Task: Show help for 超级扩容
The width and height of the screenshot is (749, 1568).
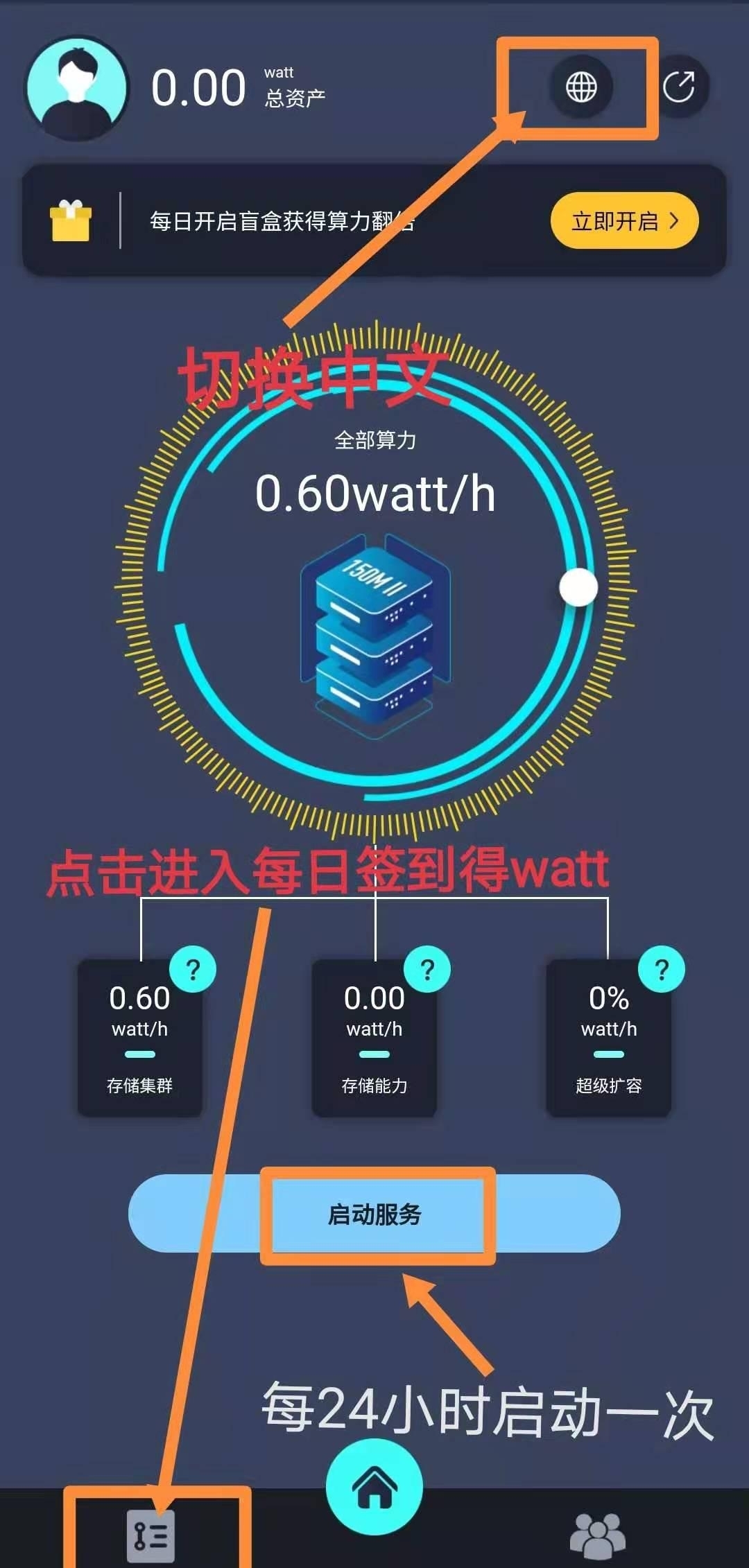Action: pos(662,969)
